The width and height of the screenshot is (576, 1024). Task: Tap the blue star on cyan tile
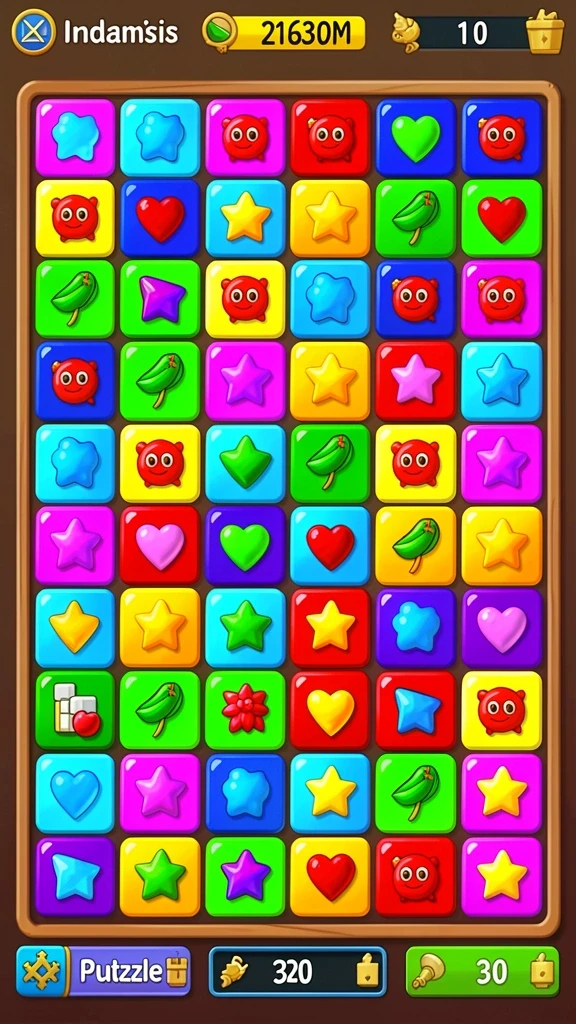[502, 381]
